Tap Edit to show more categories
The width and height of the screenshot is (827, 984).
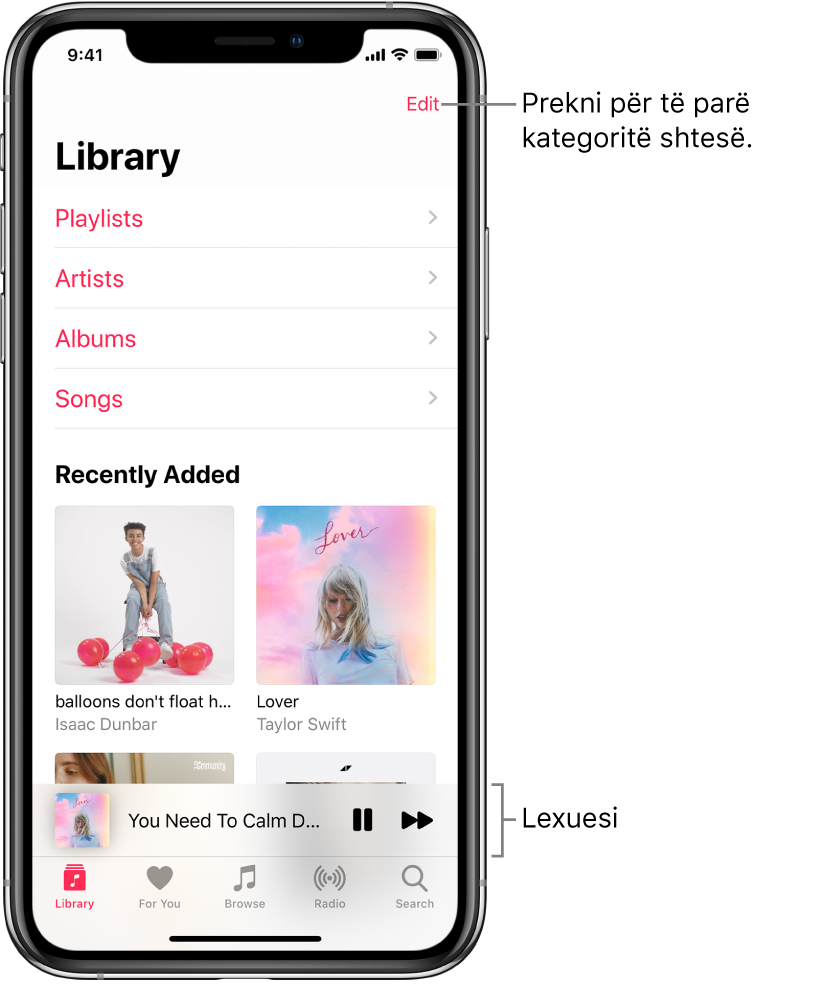pos(422,104)
